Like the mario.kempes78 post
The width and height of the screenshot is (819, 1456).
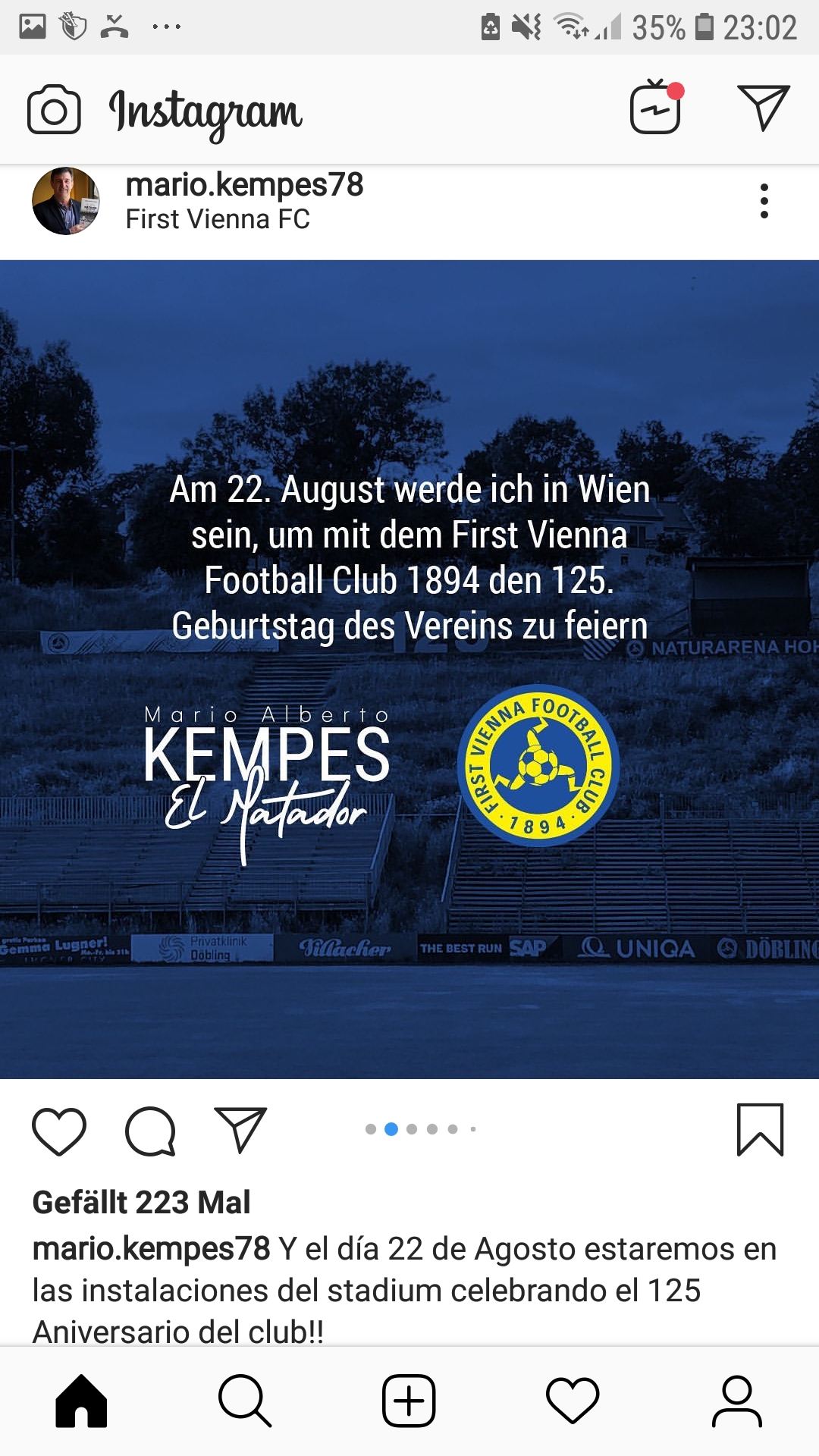(59, 1131)
